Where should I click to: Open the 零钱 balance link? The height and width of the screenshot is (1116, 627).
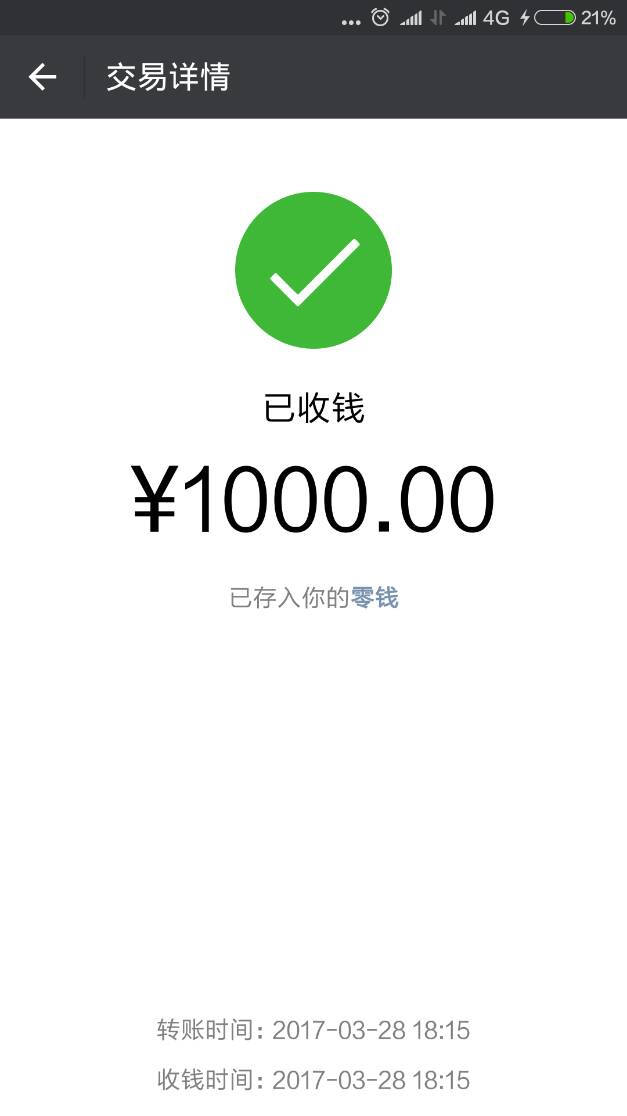pyautogui.click(x=374, y=598)
